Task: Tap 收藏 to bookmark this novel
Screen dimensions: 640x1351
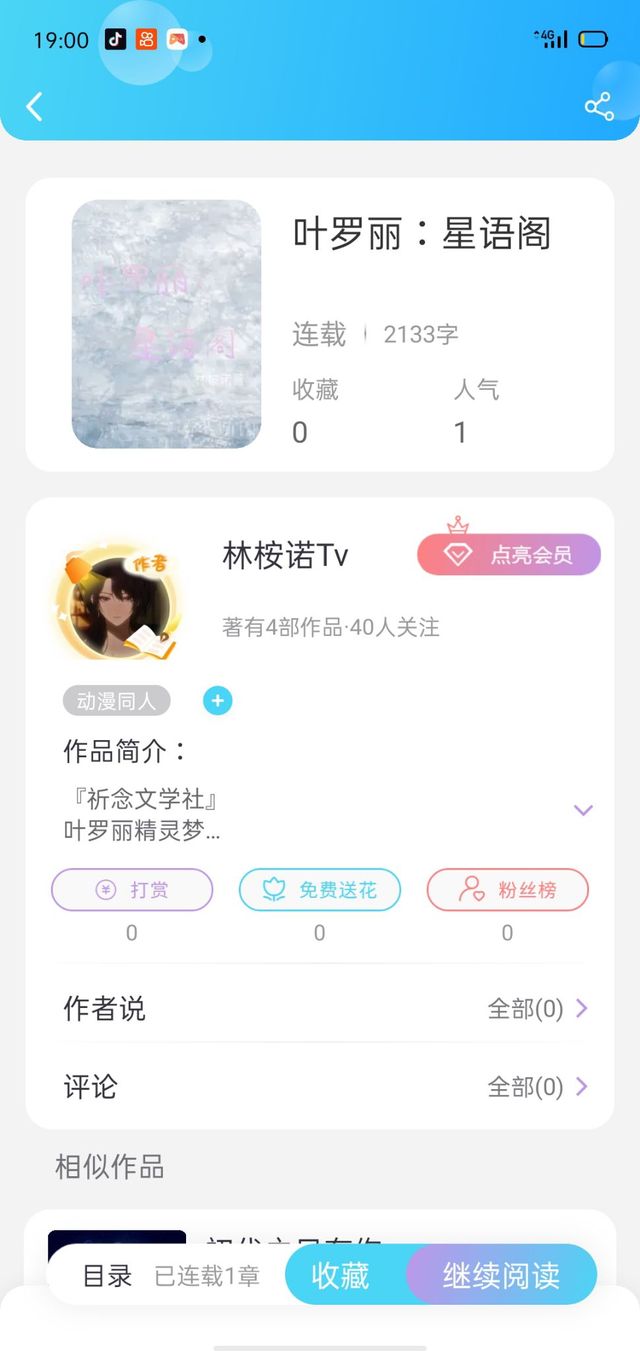Action: pyautogui.click(x=343, y=1276)
